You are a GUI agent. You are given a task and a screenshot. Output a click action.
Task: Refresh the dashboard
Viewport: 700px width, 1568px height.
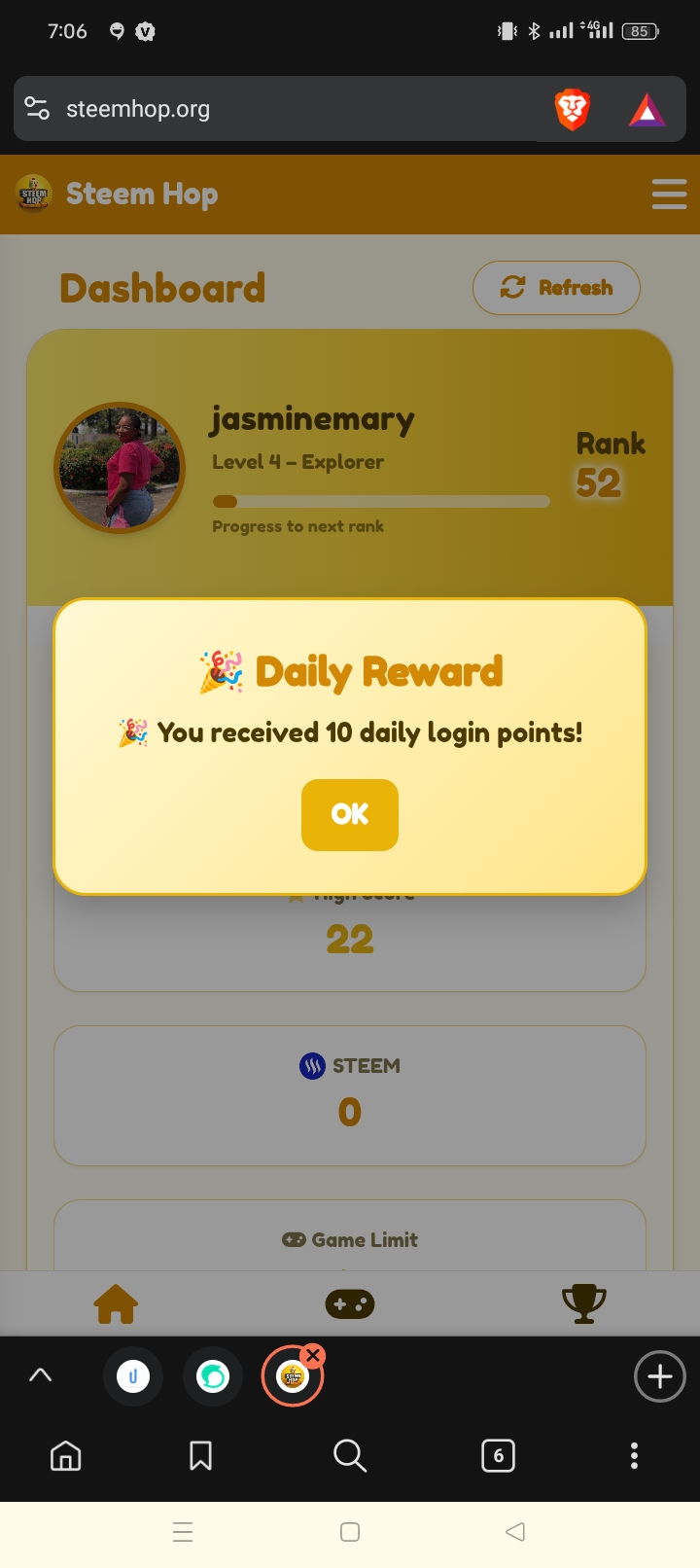(556, 288)
